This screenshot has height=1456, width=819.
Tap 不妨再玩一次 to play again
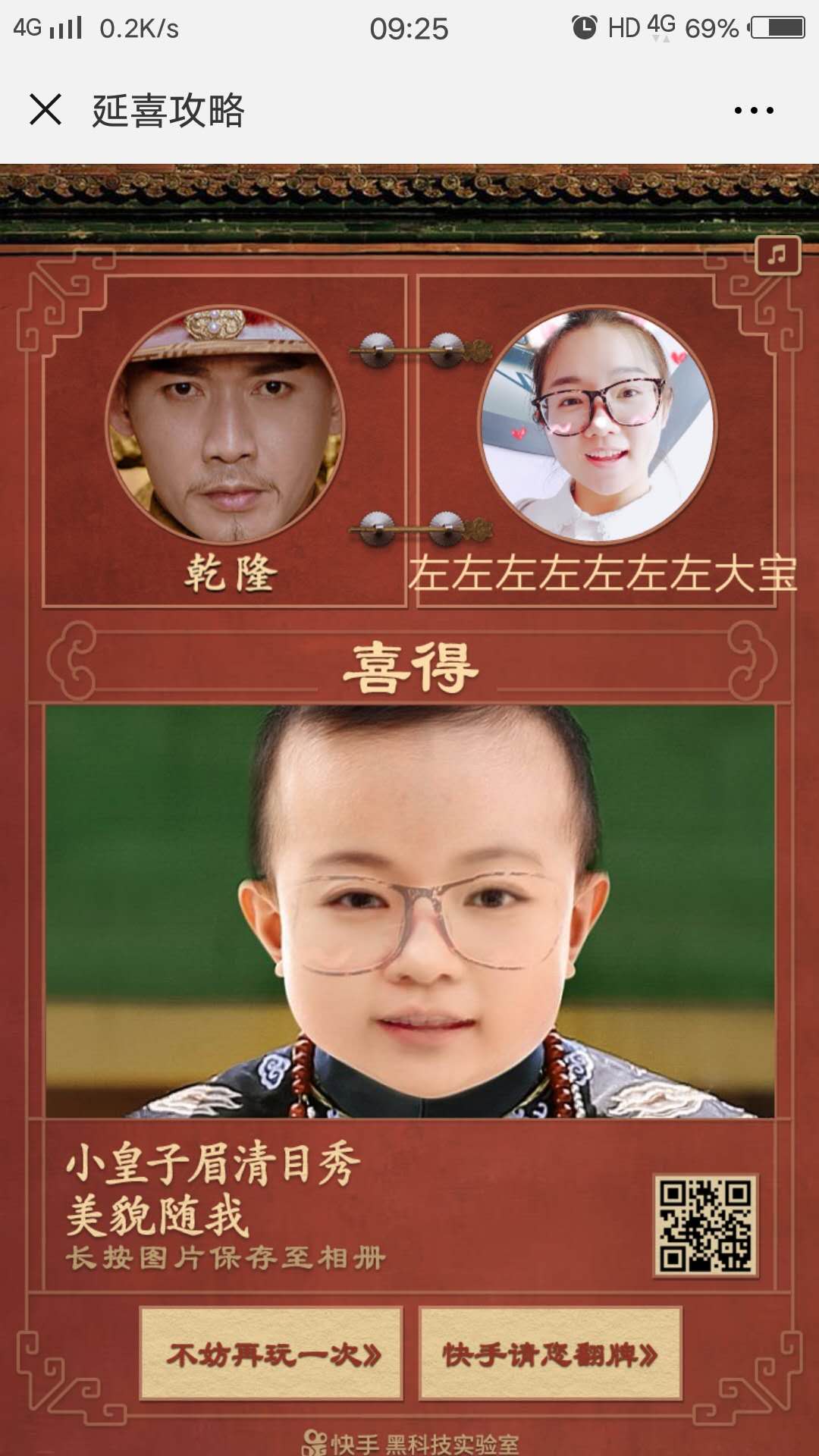click(x=271, y=1354)
